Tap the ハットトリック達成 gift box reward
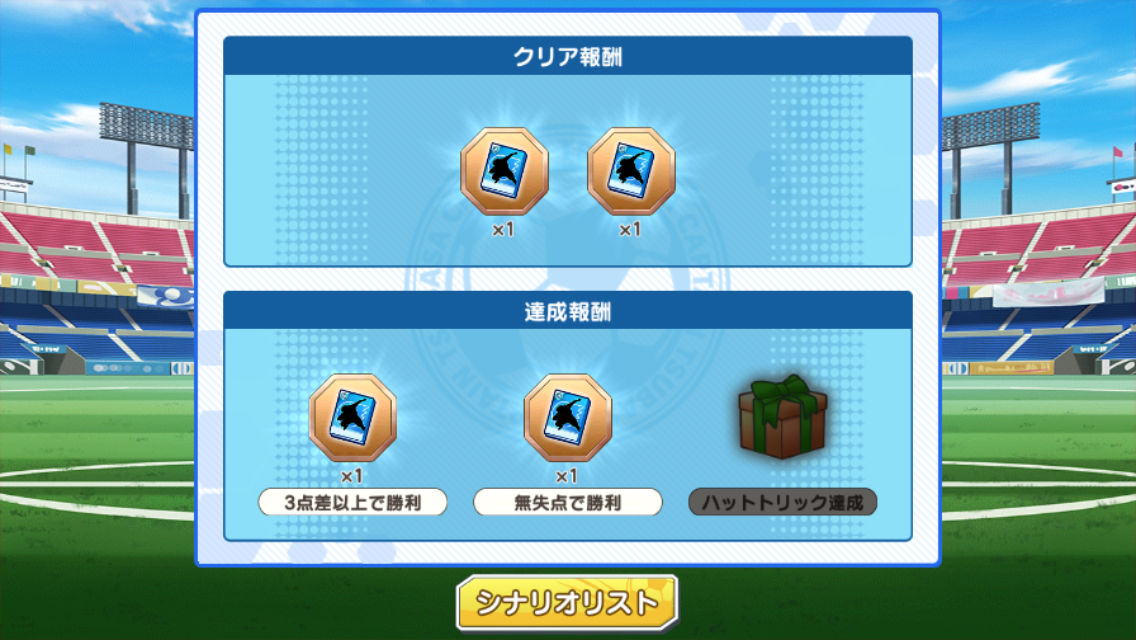The width and height of the screenshot is (1136, 640). coord(782,418)
